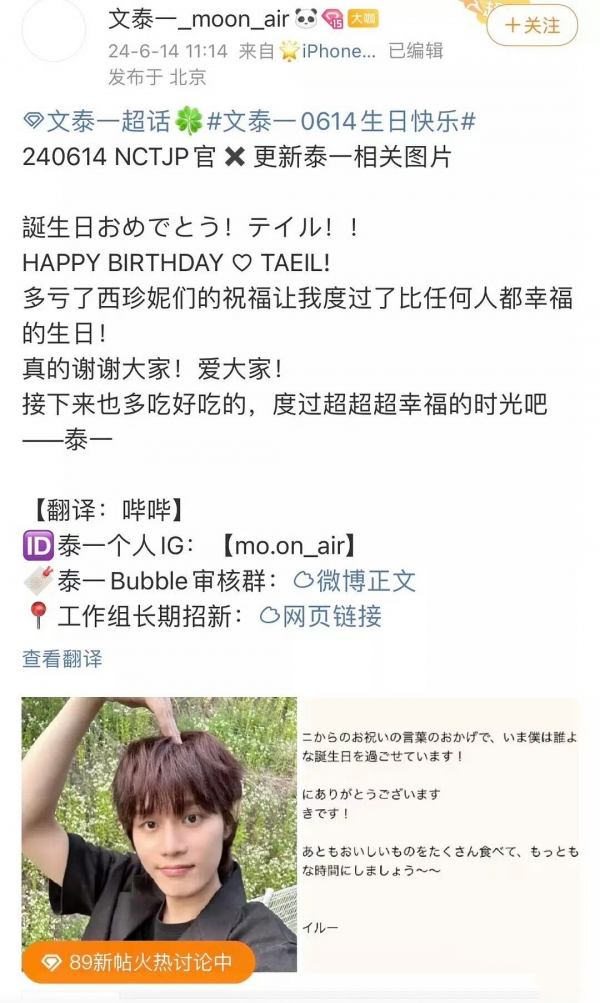Open the 文泰一超话 super topic link
600x1003 pixels.
click(x=97, y=121)
